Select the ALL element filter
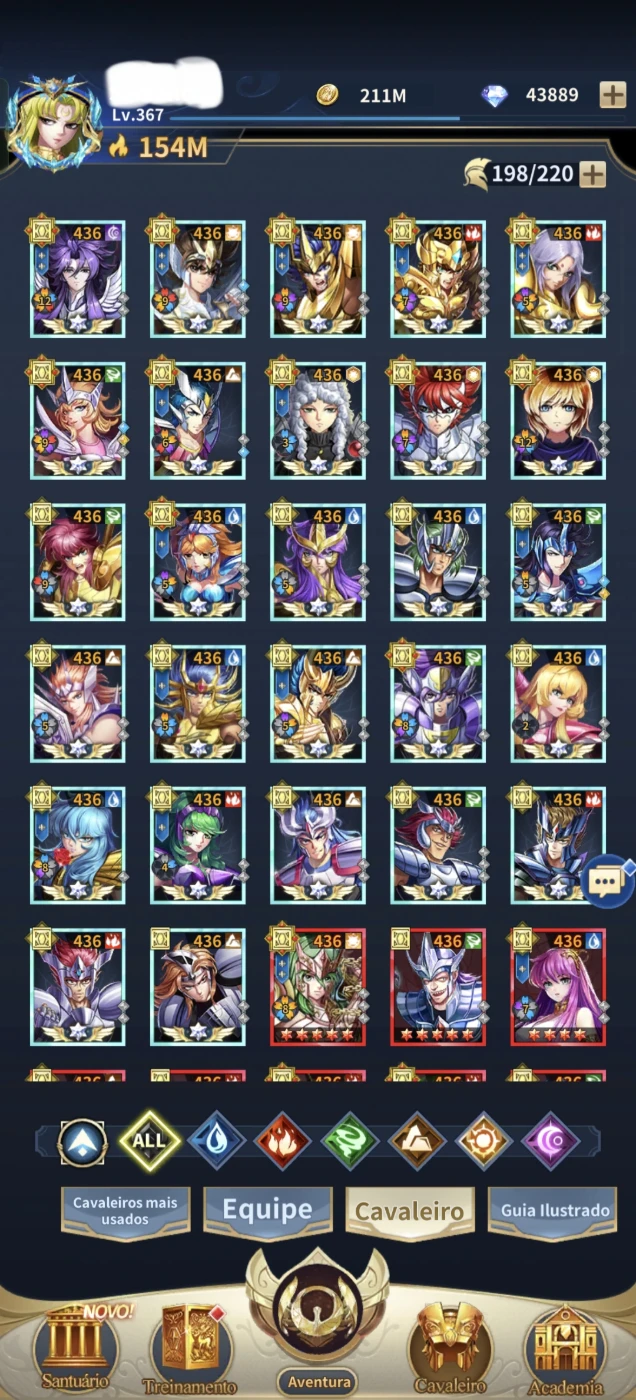 coord(149,1141)
